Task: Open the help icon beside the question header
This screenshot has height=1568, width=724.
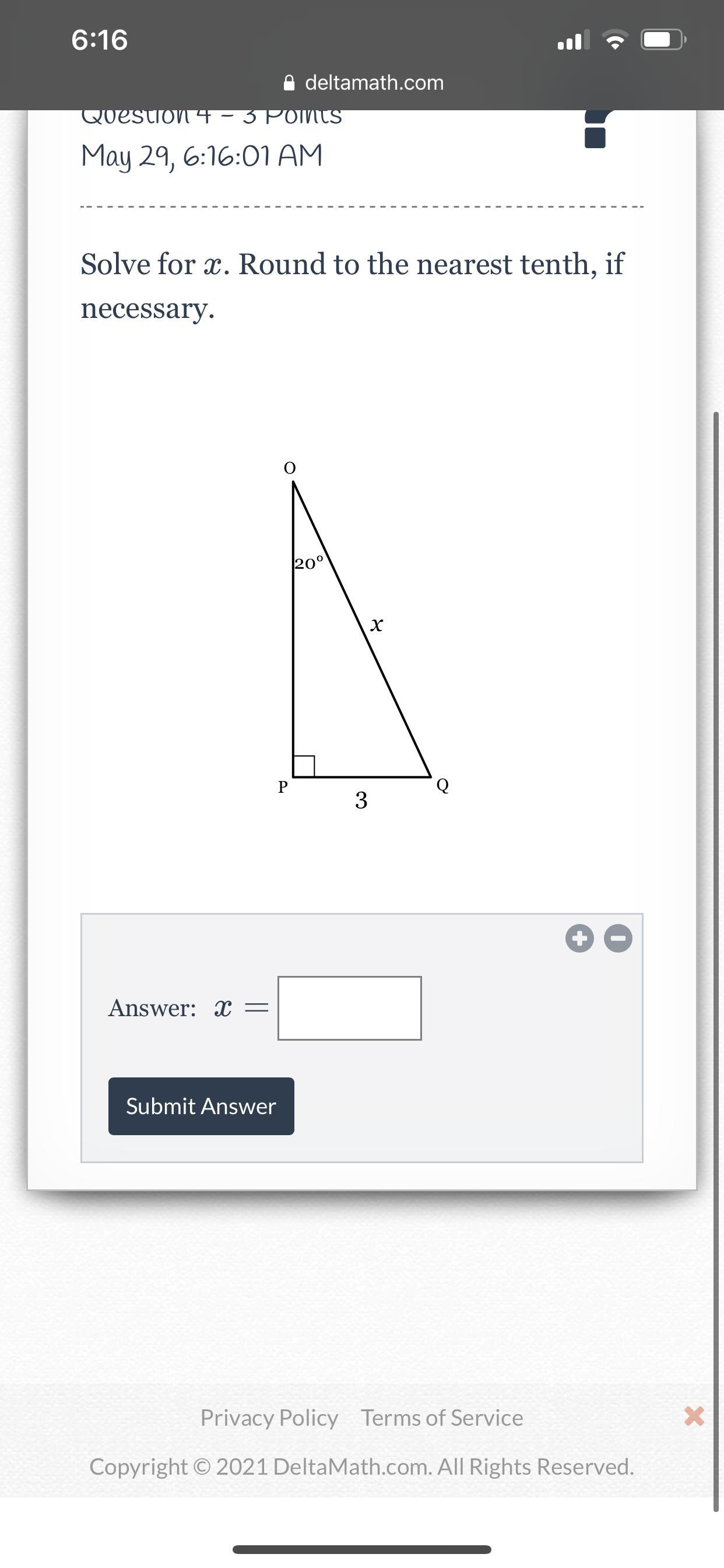Action: click(x=595, y=129)
